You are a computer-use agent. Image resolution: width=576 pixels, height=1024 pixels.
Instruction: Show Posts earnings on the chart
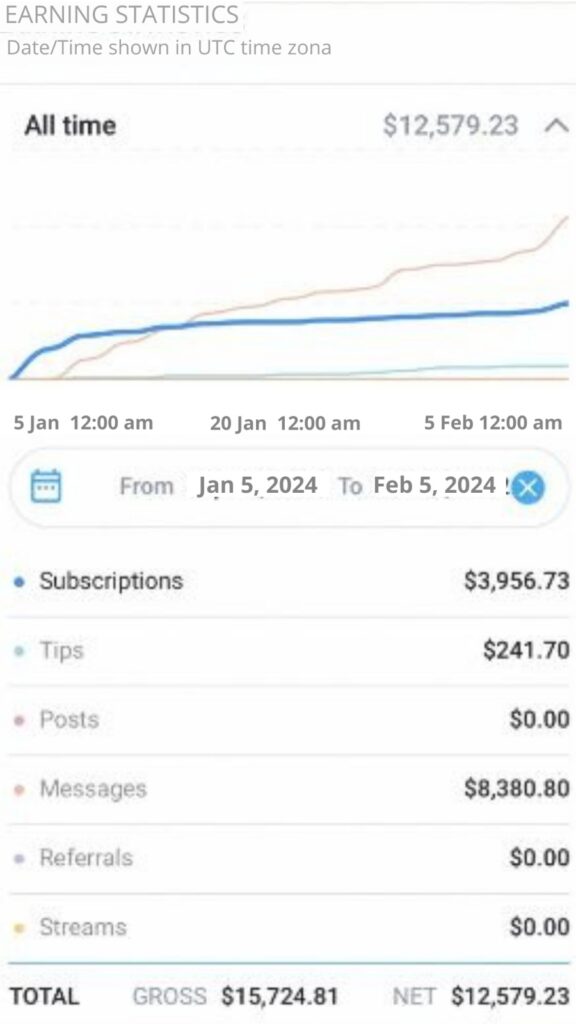coord(289,720)
